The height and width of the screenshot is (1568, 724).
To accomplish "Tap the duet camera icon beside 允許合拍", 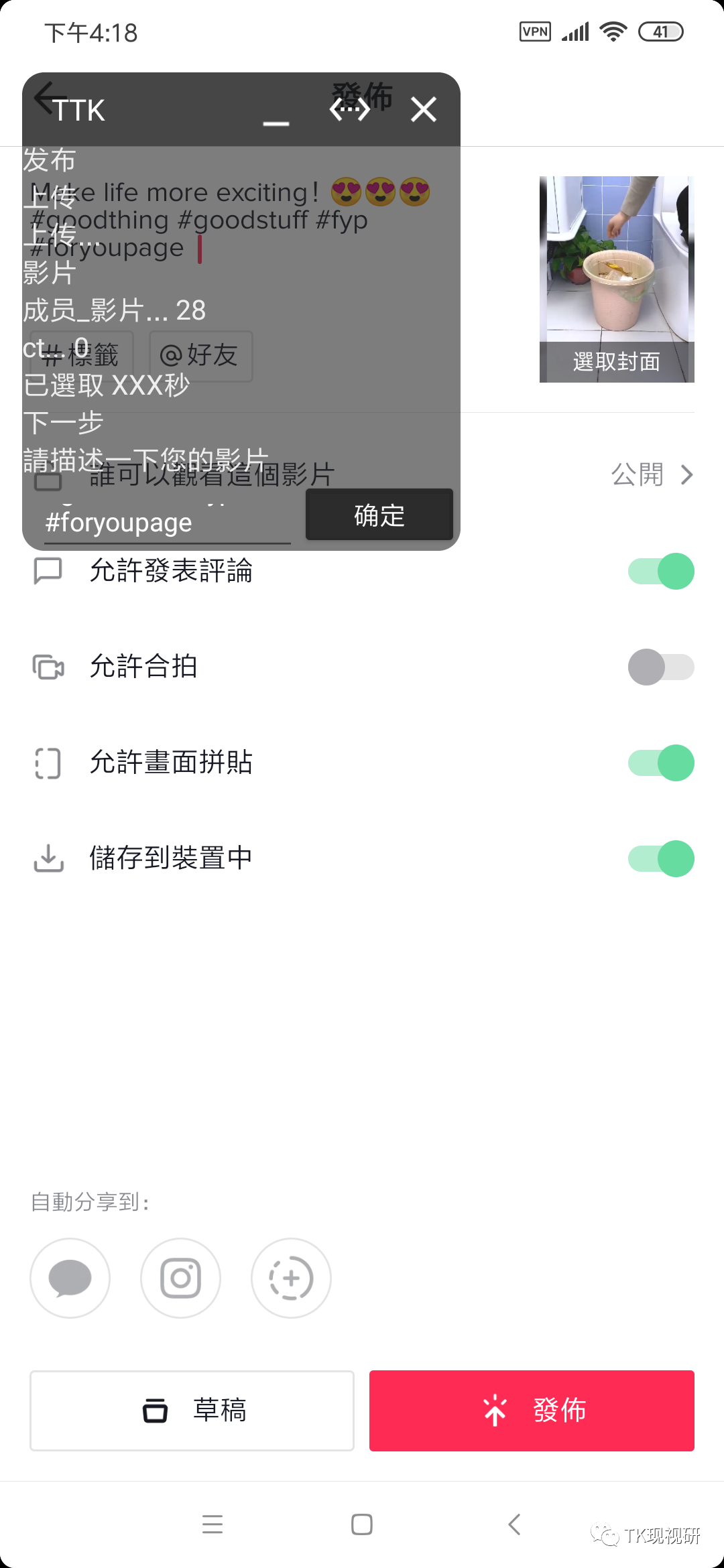I will pyautogui.click(x=47, y=667).
